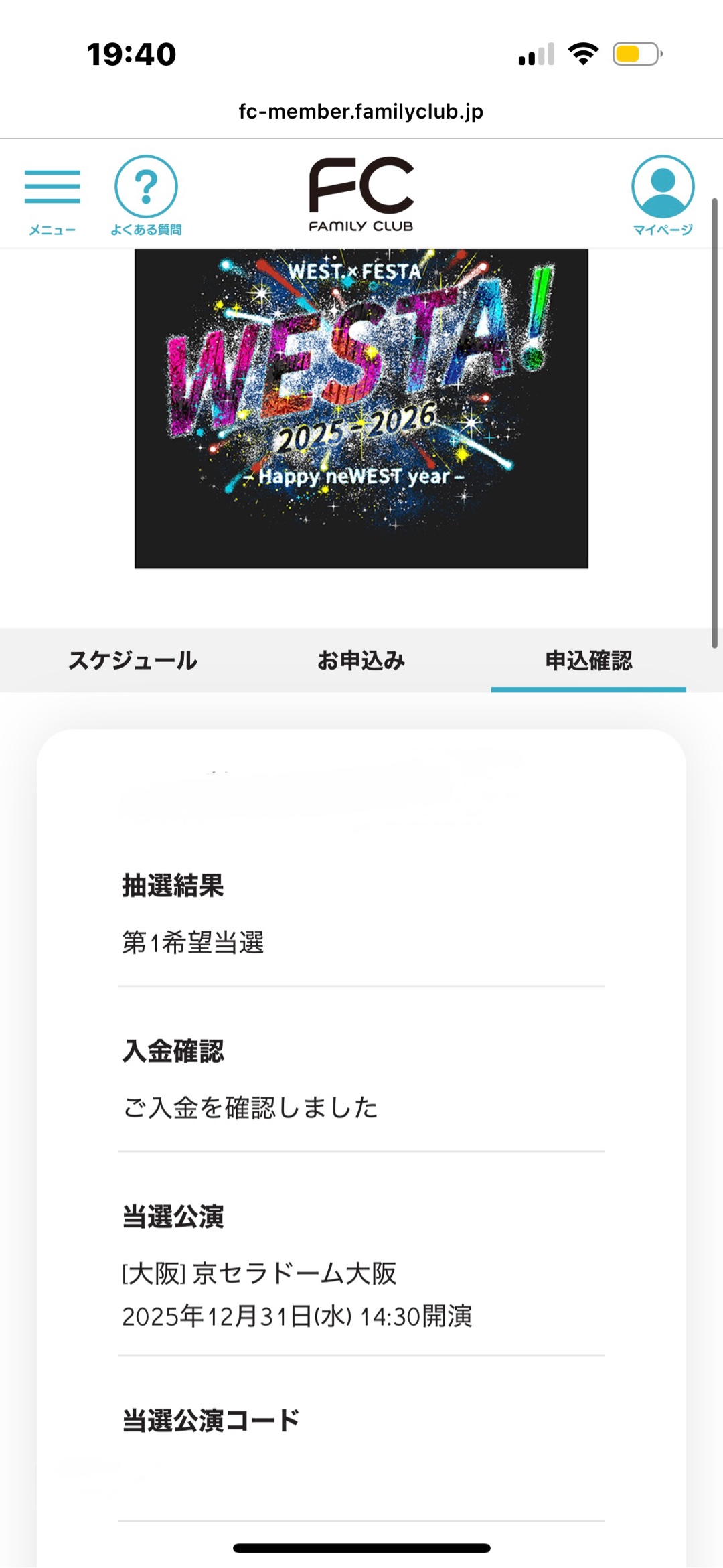Switch to the お申込み tab

tap(361, 660)
